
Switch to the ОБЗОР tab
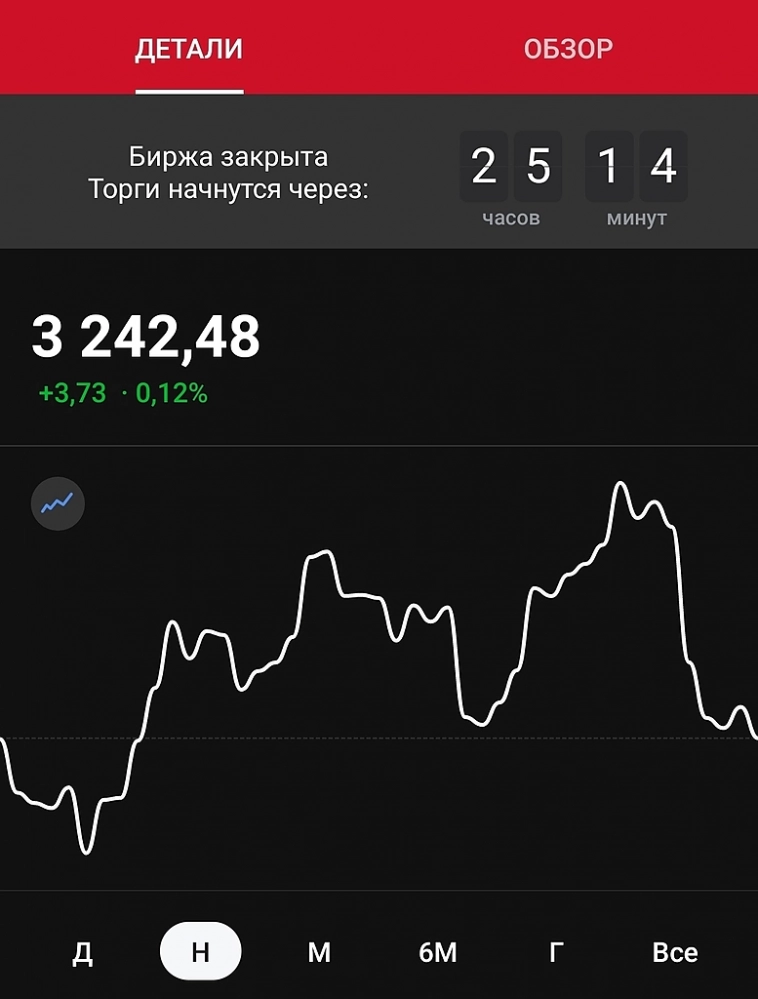566,47
